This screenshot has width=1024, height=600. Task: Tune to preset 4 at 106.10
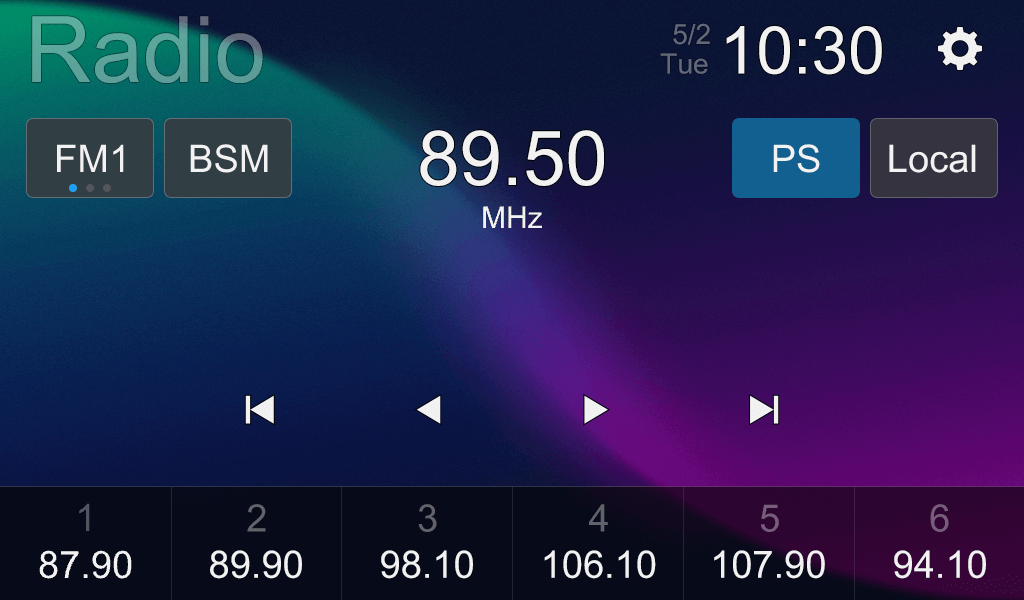tap(598, 544)
